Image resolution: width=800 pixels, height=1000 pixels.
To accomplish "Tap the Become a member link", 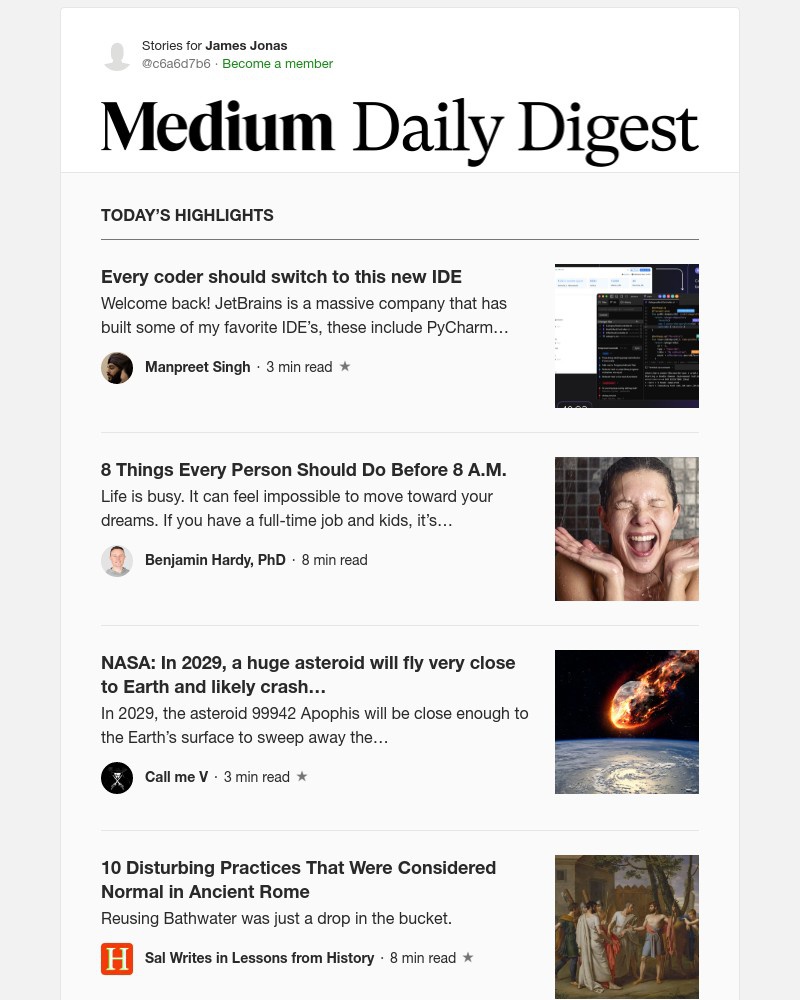I will click(x=277, y=64).
